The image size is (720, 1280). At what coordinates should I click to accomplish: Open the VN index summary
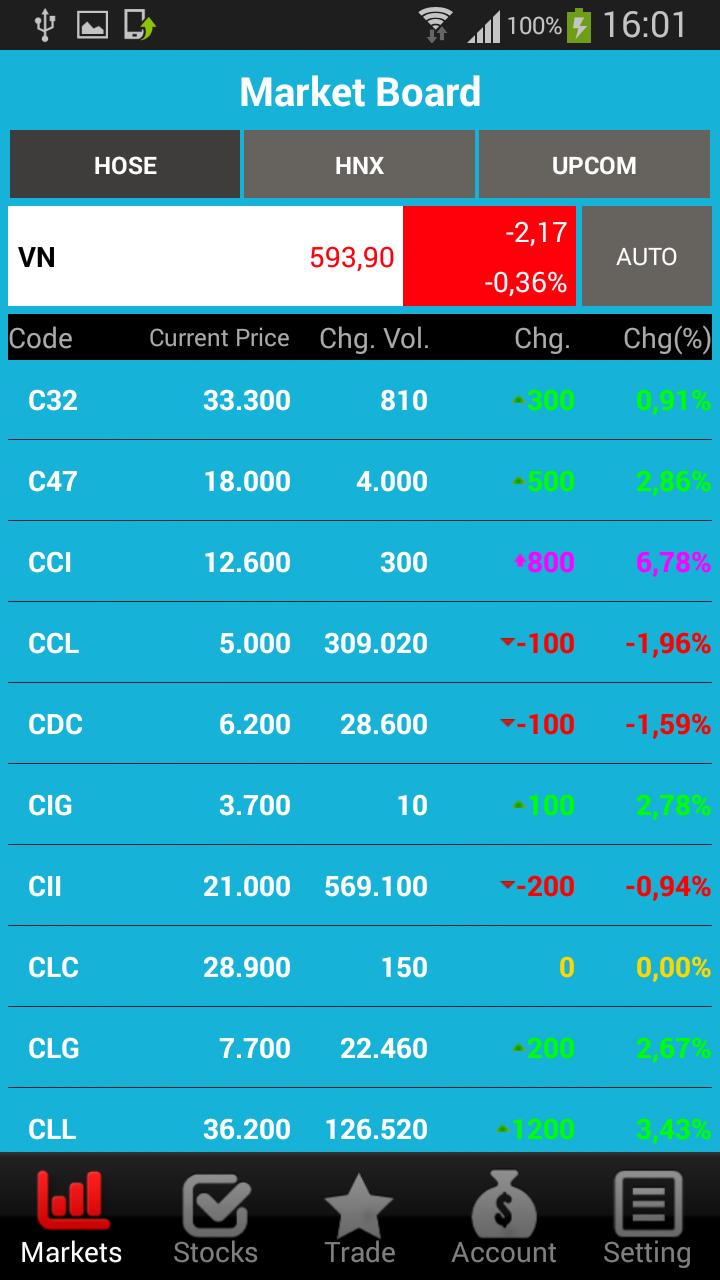pyautogui.click(x=205, y=257)
